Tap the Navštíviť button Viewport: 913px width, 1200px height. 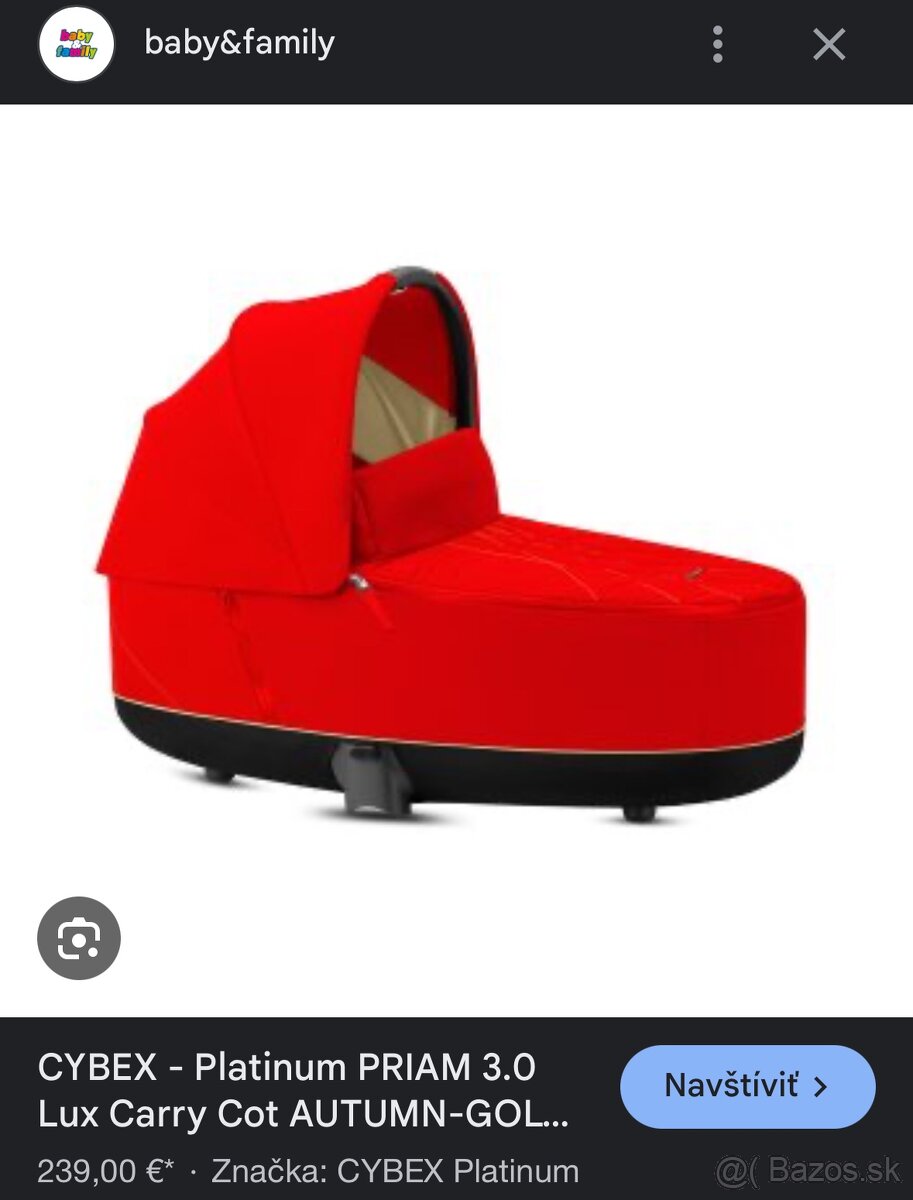coord(747,1086)
